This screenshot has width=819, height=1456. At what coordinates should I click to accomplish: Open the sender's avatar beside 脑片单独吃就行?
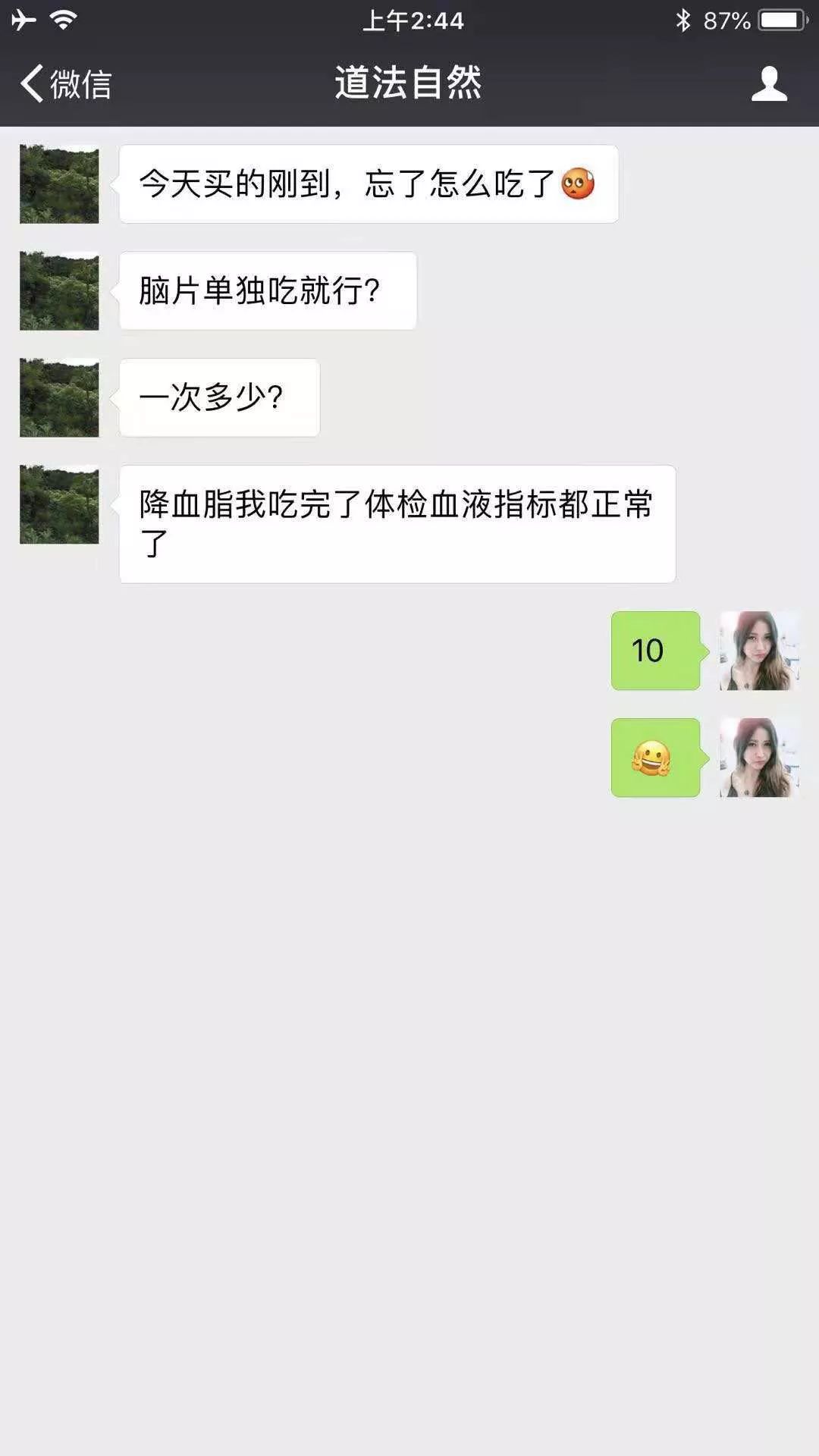tap(59, 290)
